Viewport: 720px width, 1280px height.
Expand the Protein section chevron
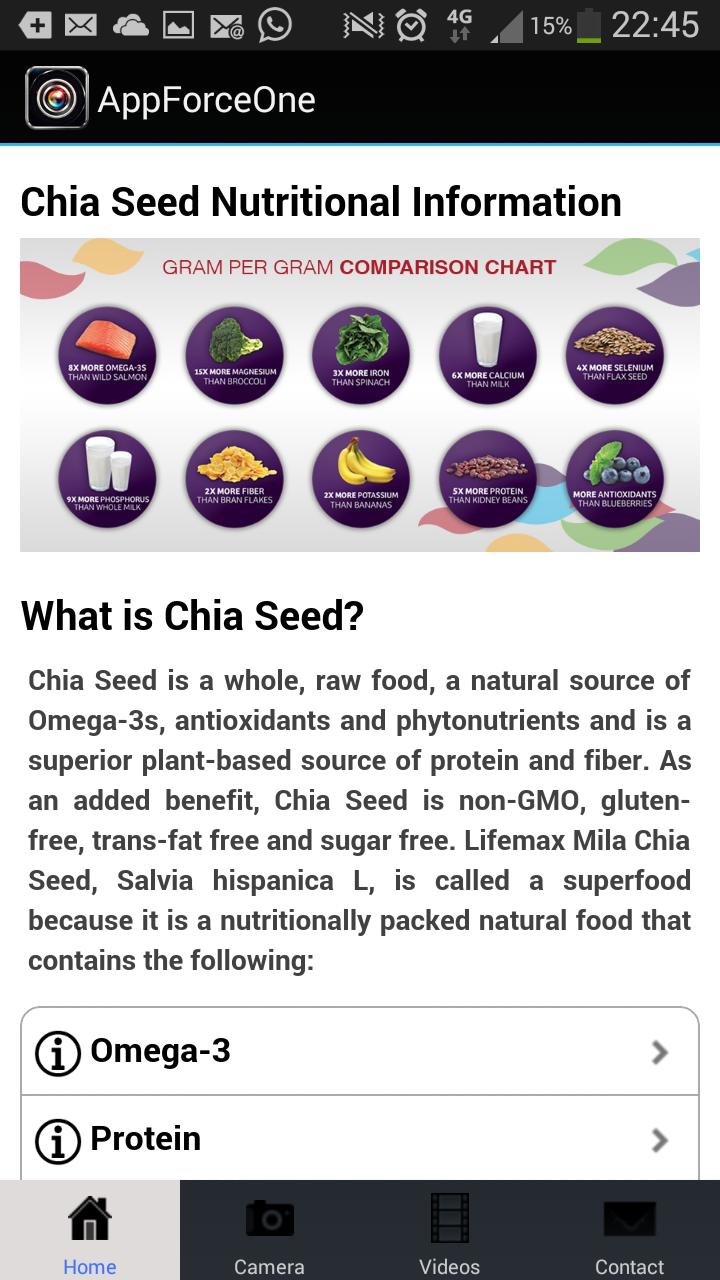(660, 1138)
